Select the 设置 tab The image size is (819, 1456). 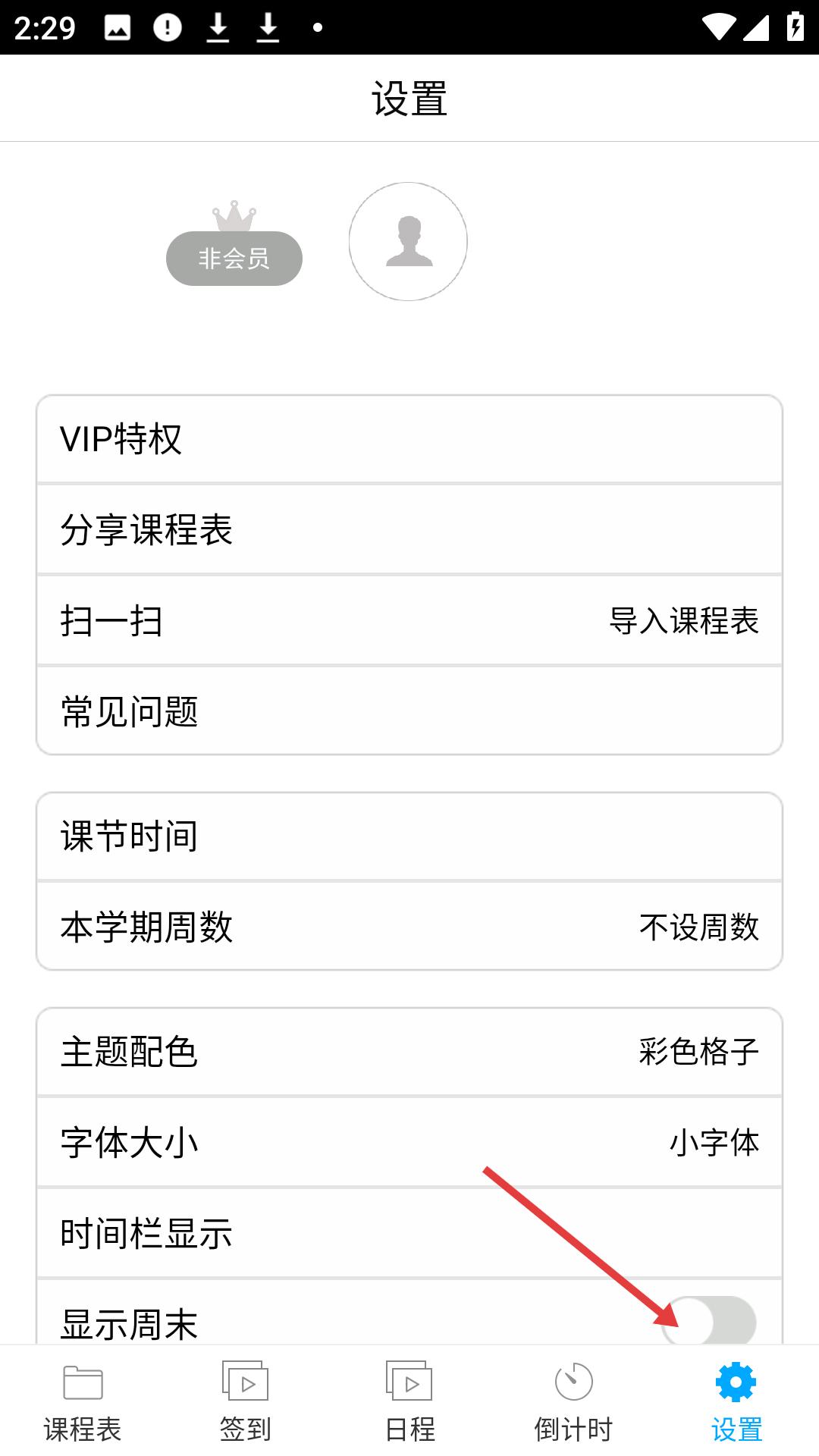[736, 1401]
